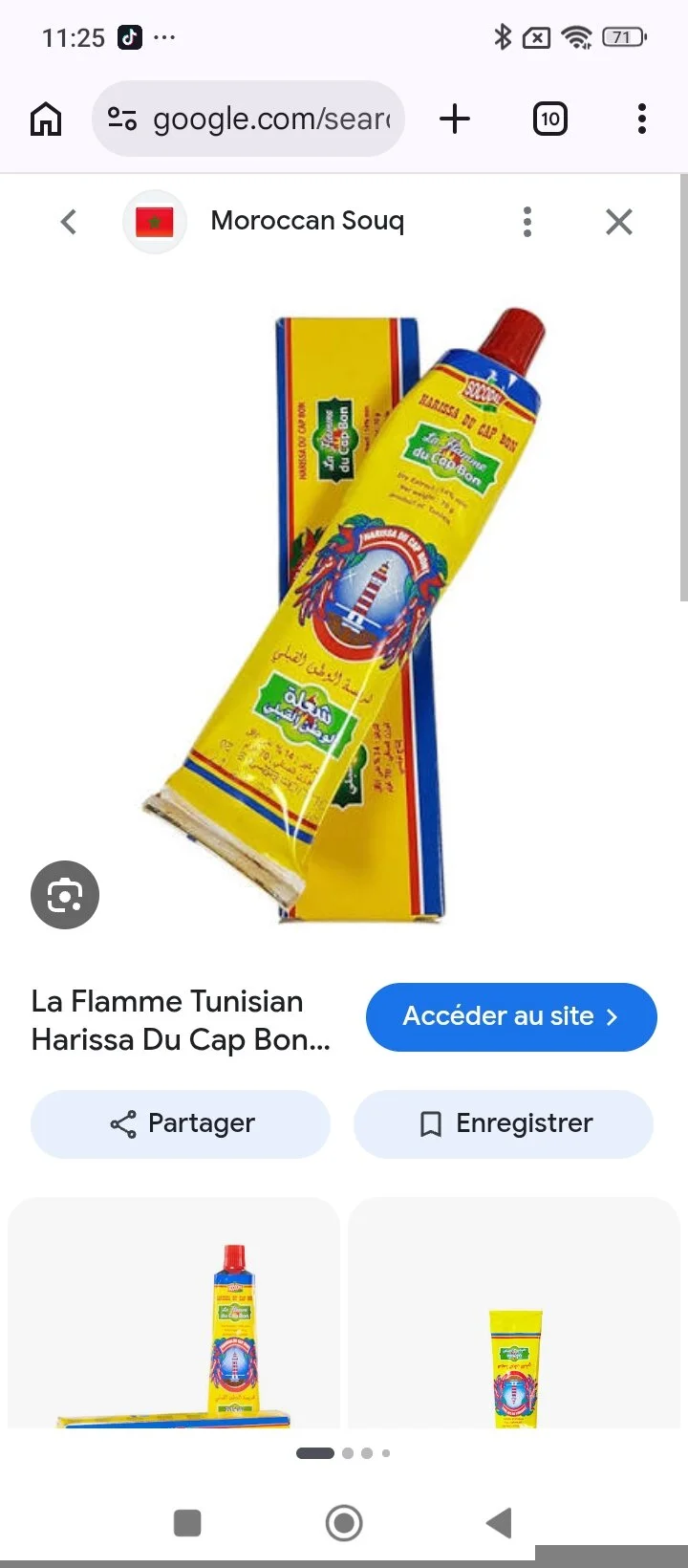This screenshot has width=688, height=1568.
Task: Close the image preview panel
Action: [619, 222]
